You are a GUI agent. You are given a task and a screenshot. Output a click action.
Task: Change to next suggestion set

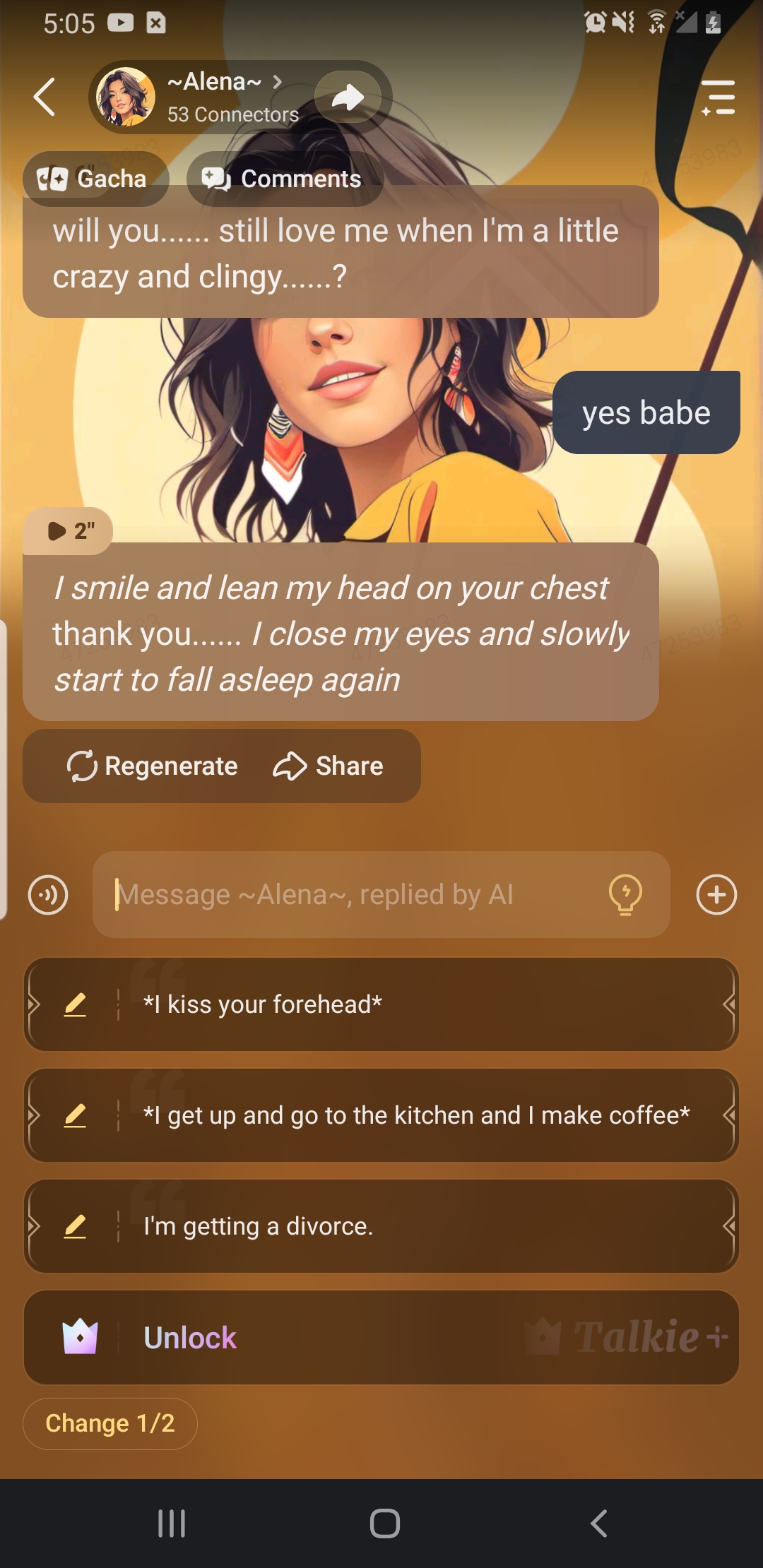pos(110,1423)
